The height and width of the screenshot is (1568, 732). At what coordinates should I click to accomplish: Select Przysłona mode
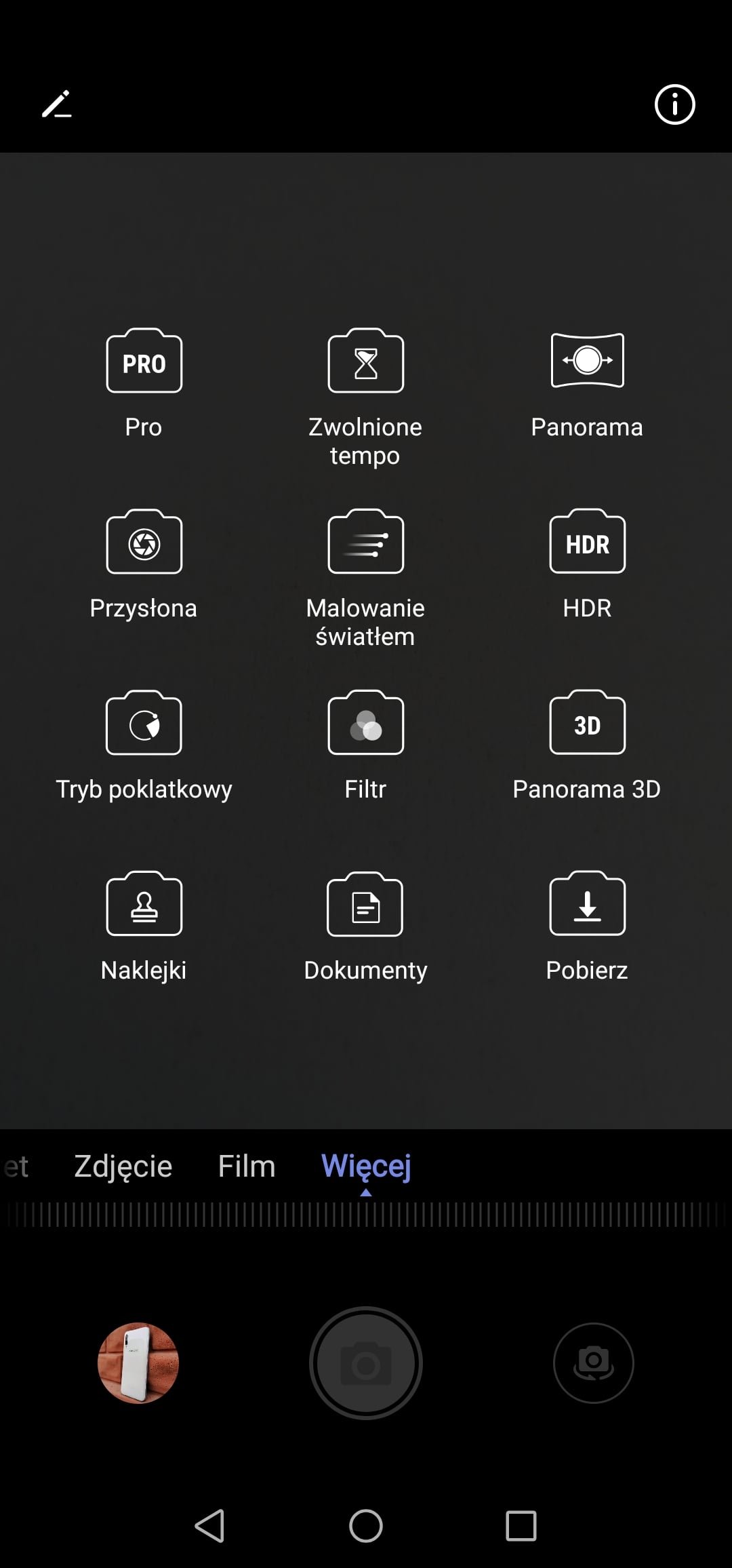point(144,564)
